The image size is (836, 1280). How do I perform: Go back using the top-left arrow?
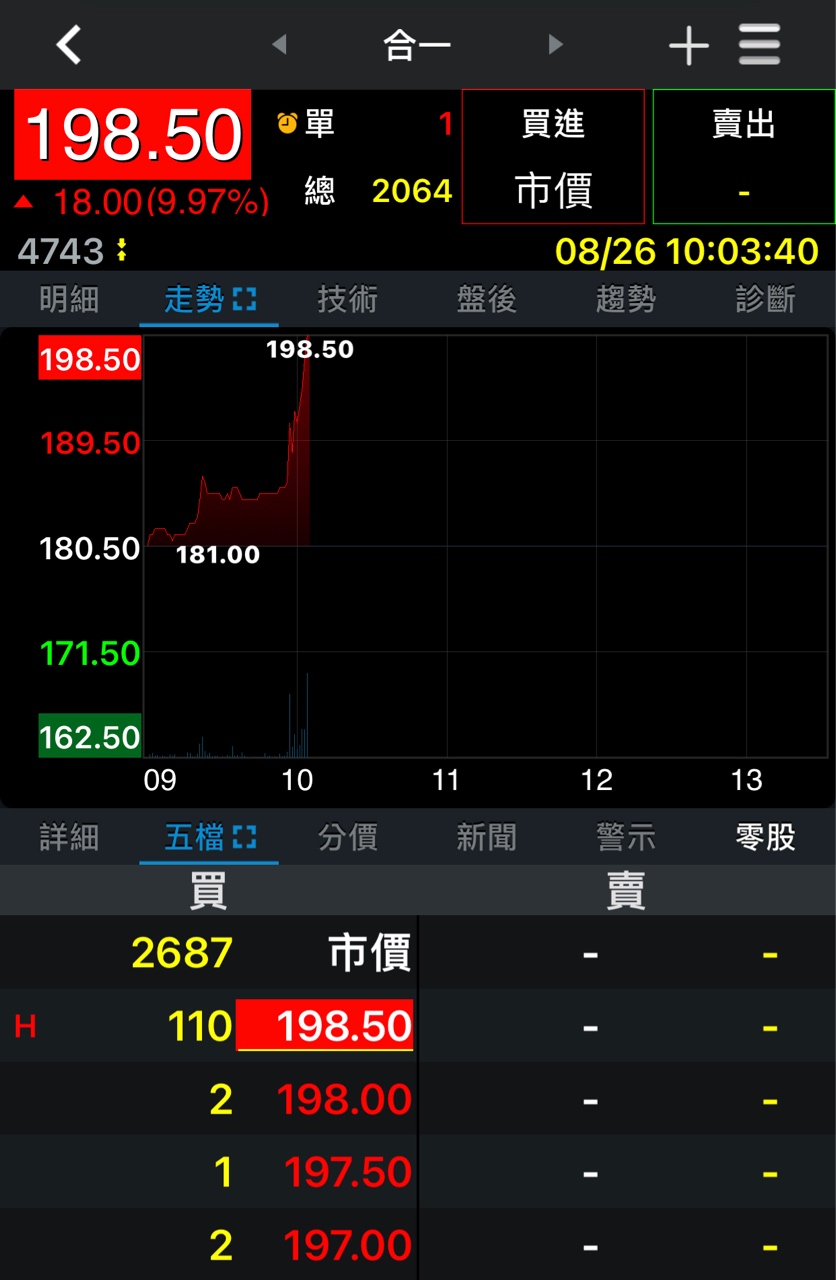(68, 45)
